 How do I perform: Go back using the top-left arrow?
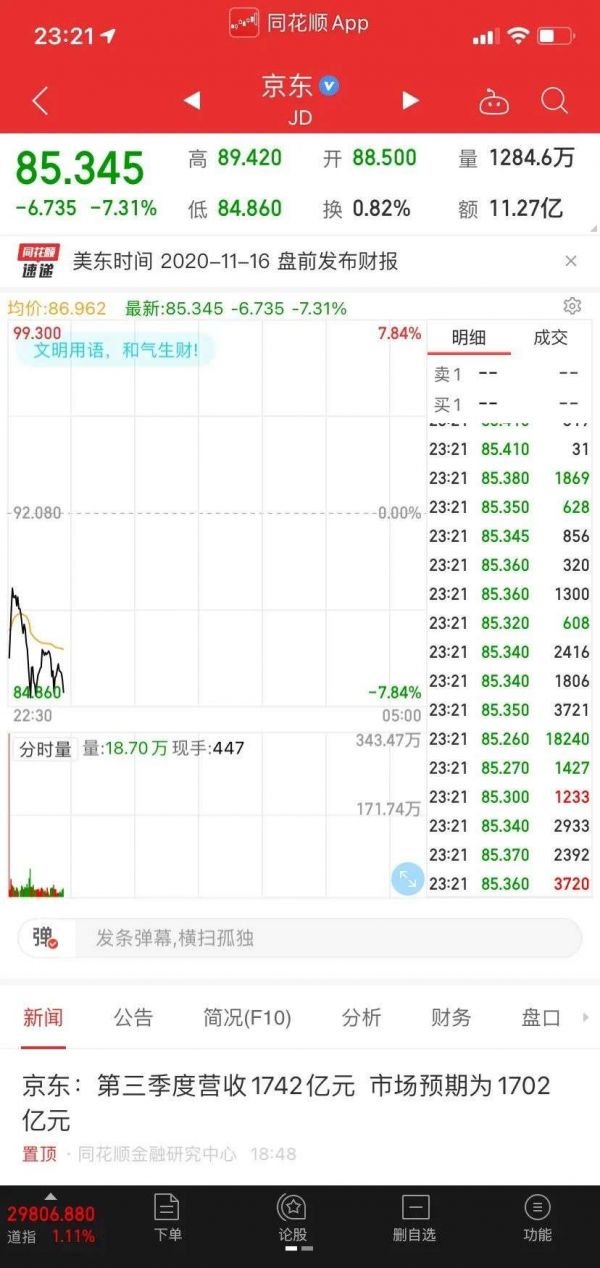(40, 100)
